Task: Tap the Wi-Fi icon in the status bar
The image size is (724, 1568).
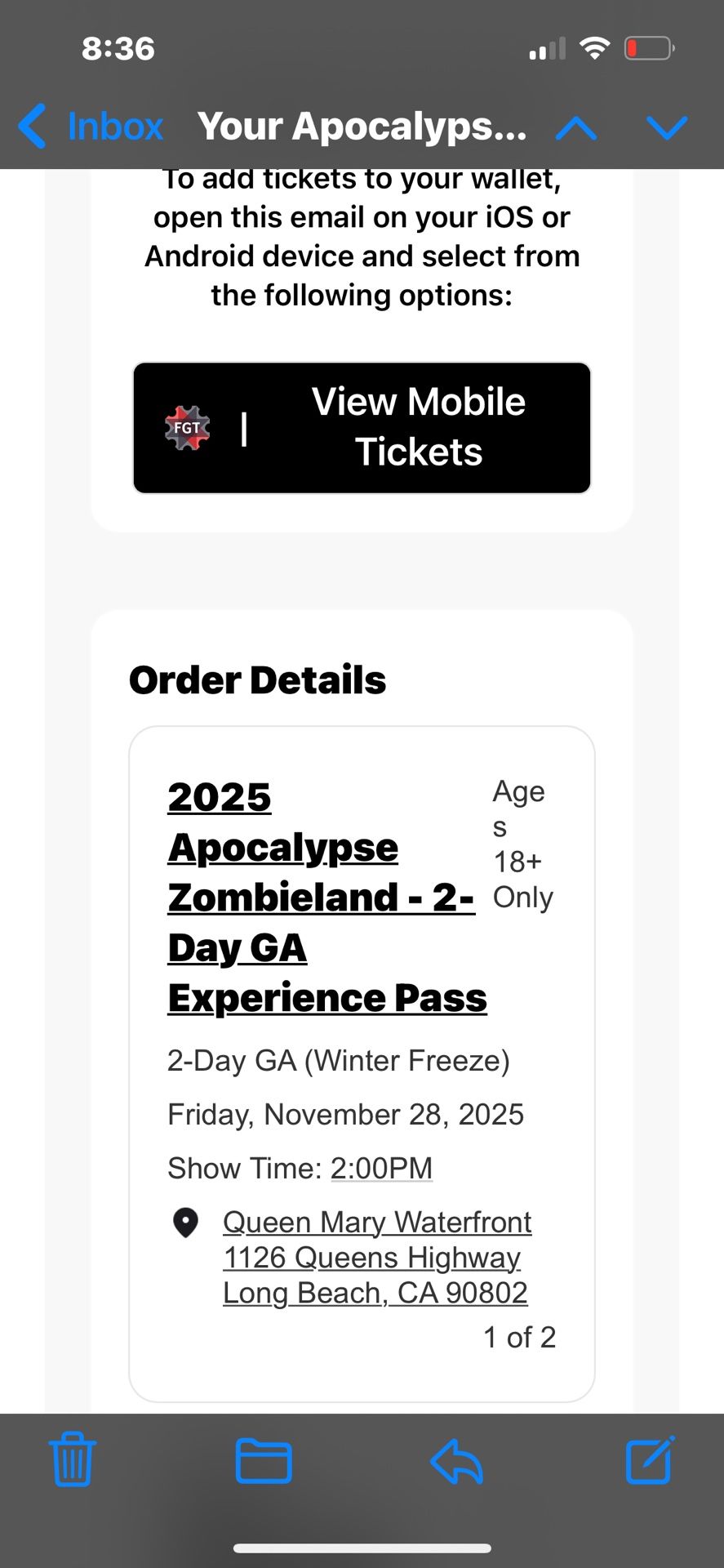Action: pyautogui.click(x=595, y=47)
